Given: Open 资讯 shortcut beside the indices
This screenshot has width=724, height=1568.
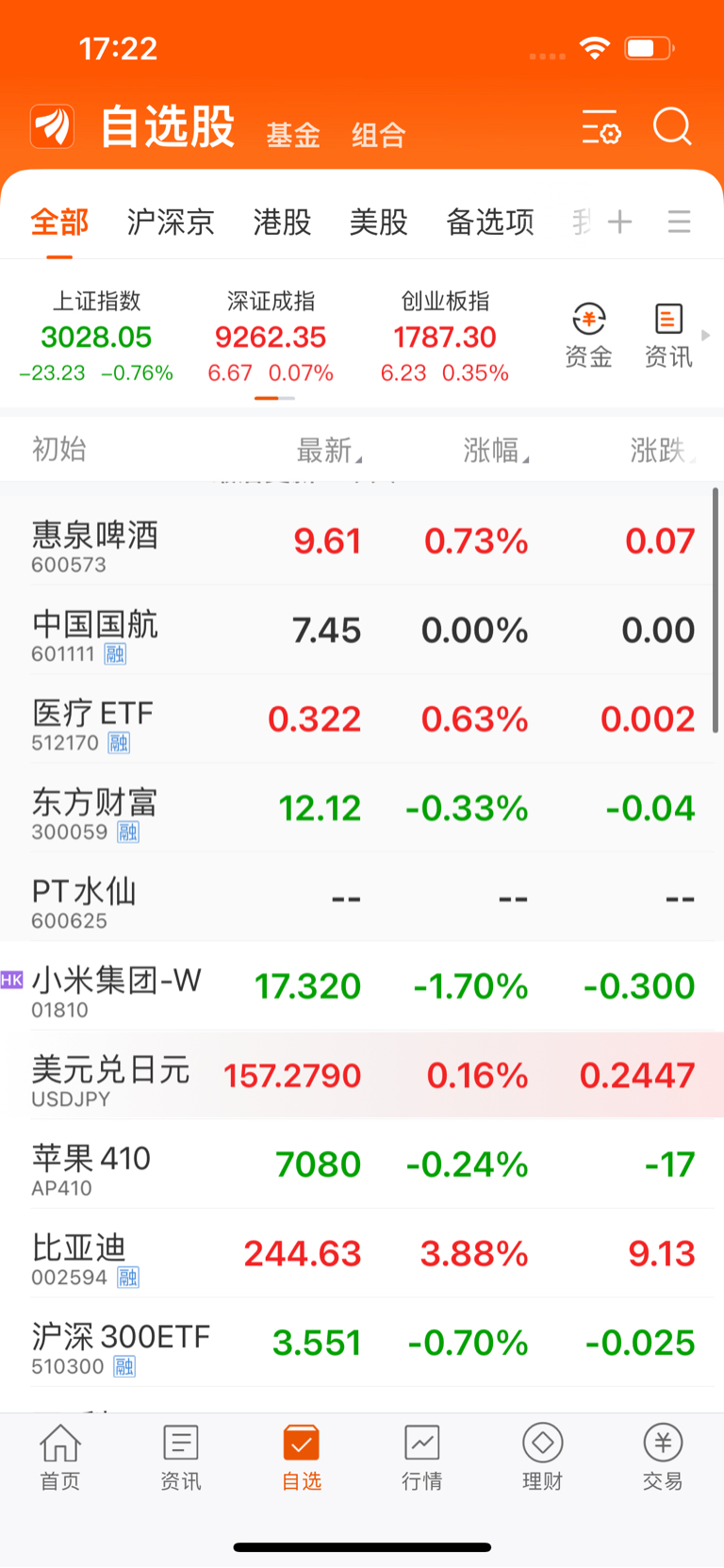Looking at the screenshot, I should click(668, 336).
